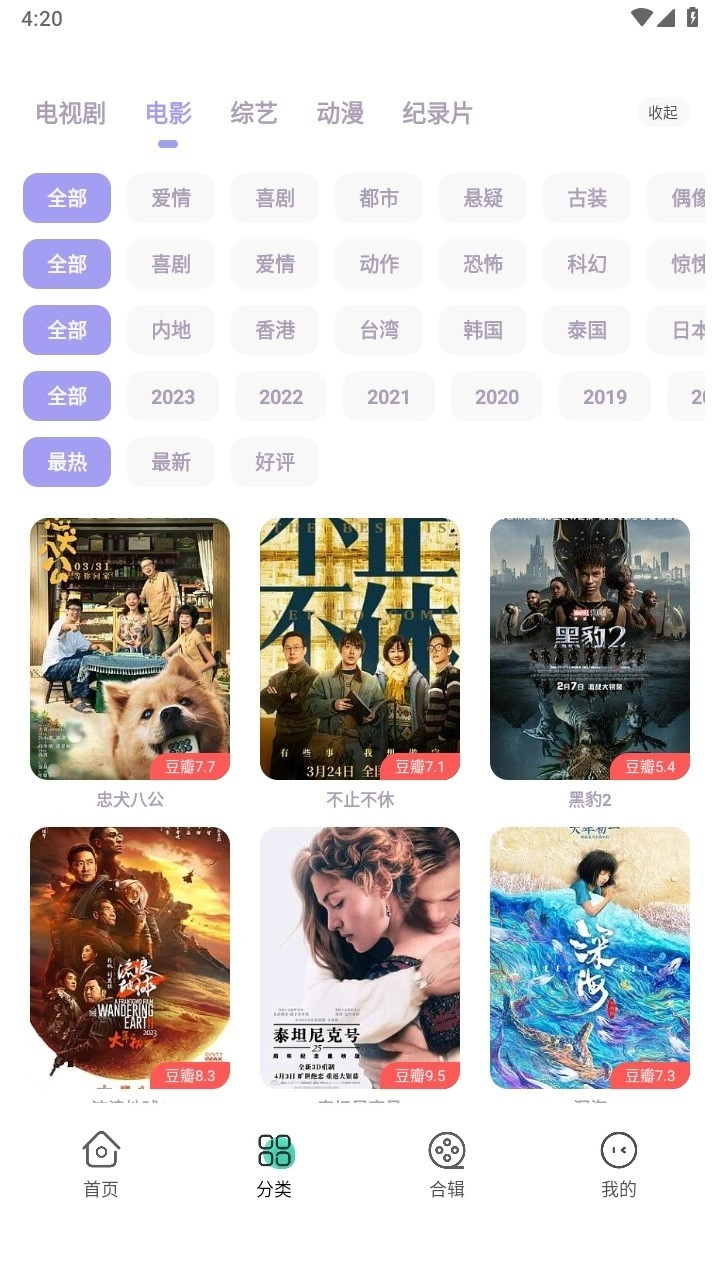Collapse filters with the 收起 button
The height and width of the screenshot is (1280, 720).
click(x=663, y=113)
